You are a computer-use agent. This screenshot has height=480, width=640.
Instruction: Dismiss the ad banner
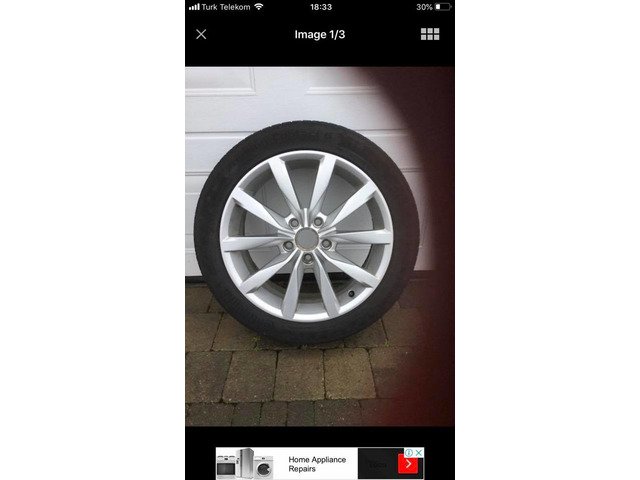click(x=419, y=452)
